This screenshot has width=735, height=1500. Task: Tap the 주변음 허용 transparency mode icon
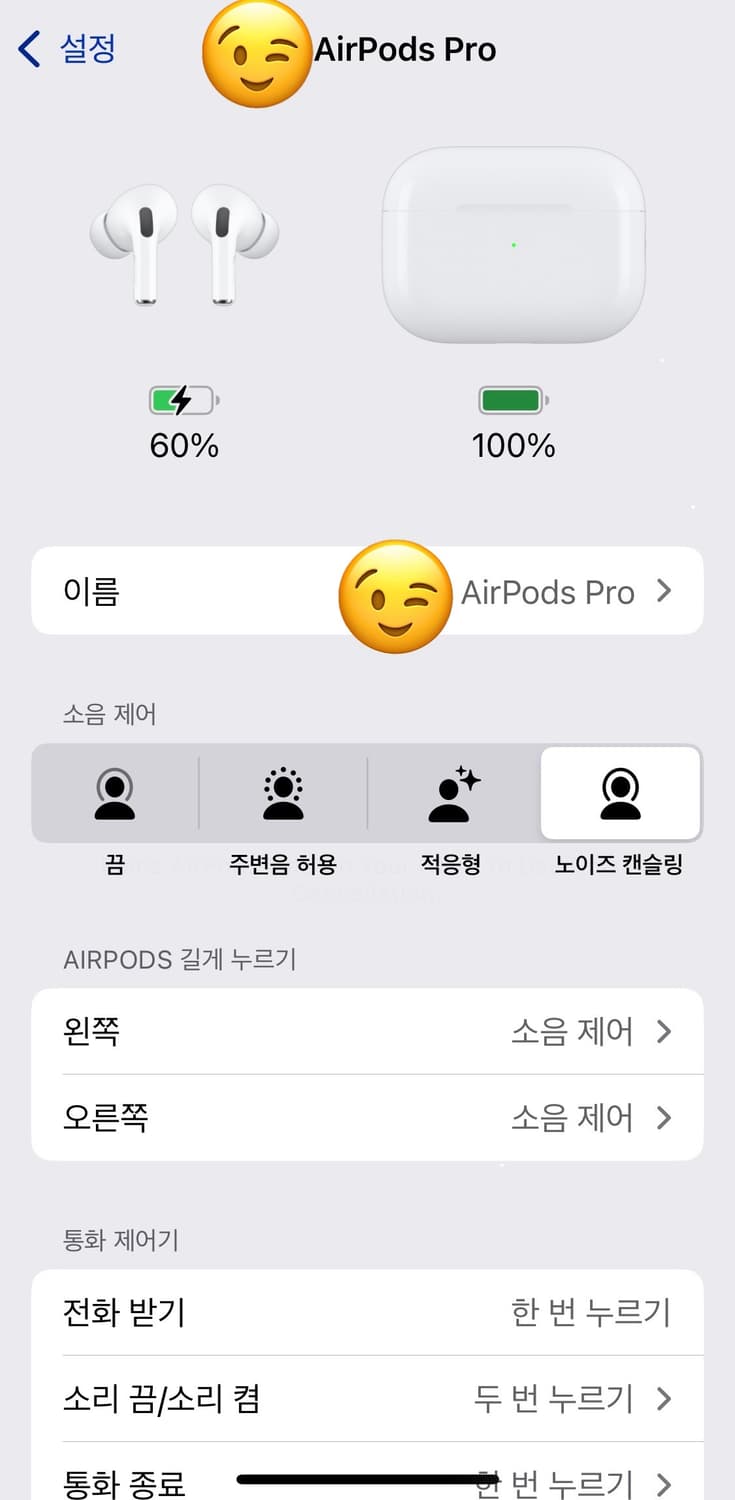pyautogui.click(x=283, y=793)
